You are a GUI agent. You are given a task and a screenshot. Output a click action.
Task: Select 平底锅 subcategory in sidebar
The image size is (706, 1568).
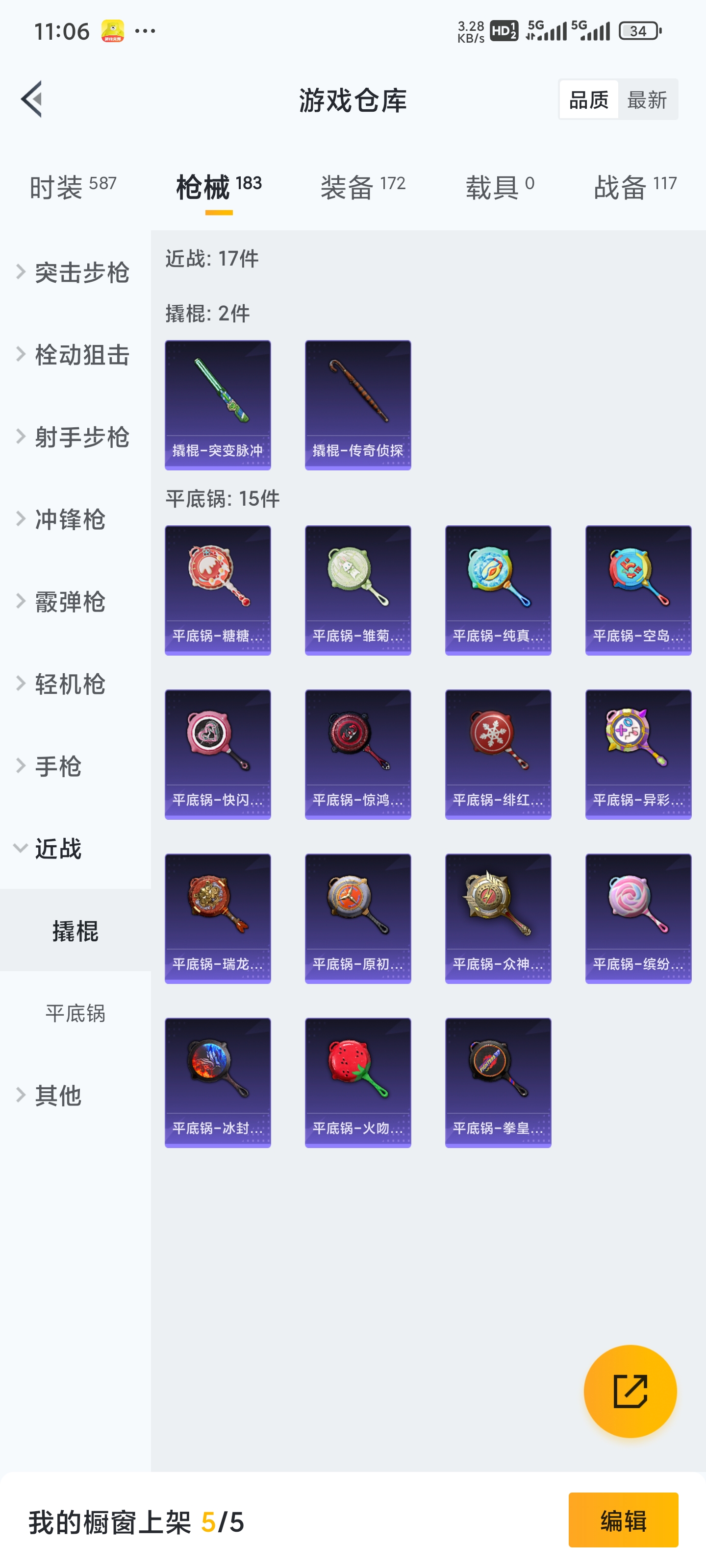tap(75, 1013)
